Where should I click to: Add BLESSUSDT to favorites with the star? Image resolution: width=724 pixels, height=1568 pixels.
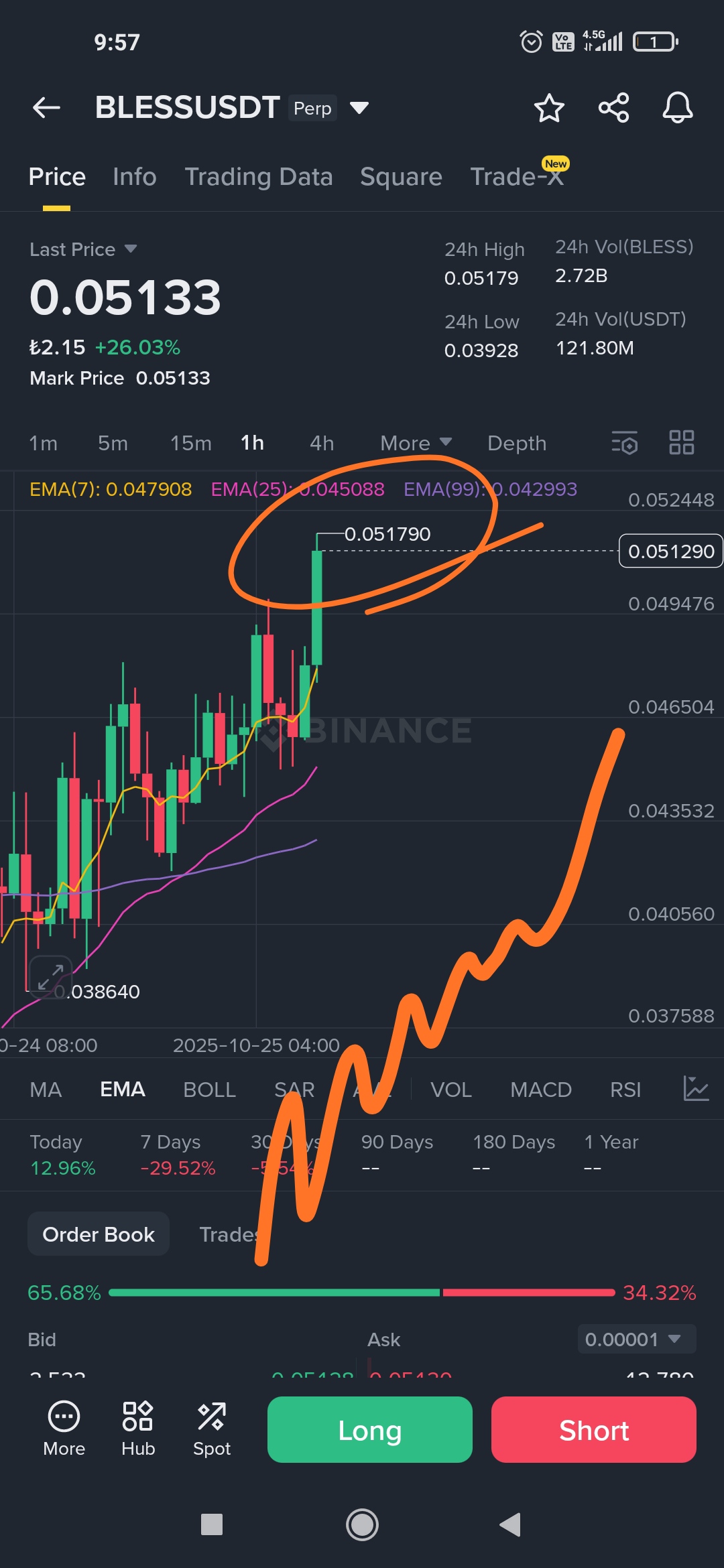[549, 108]
